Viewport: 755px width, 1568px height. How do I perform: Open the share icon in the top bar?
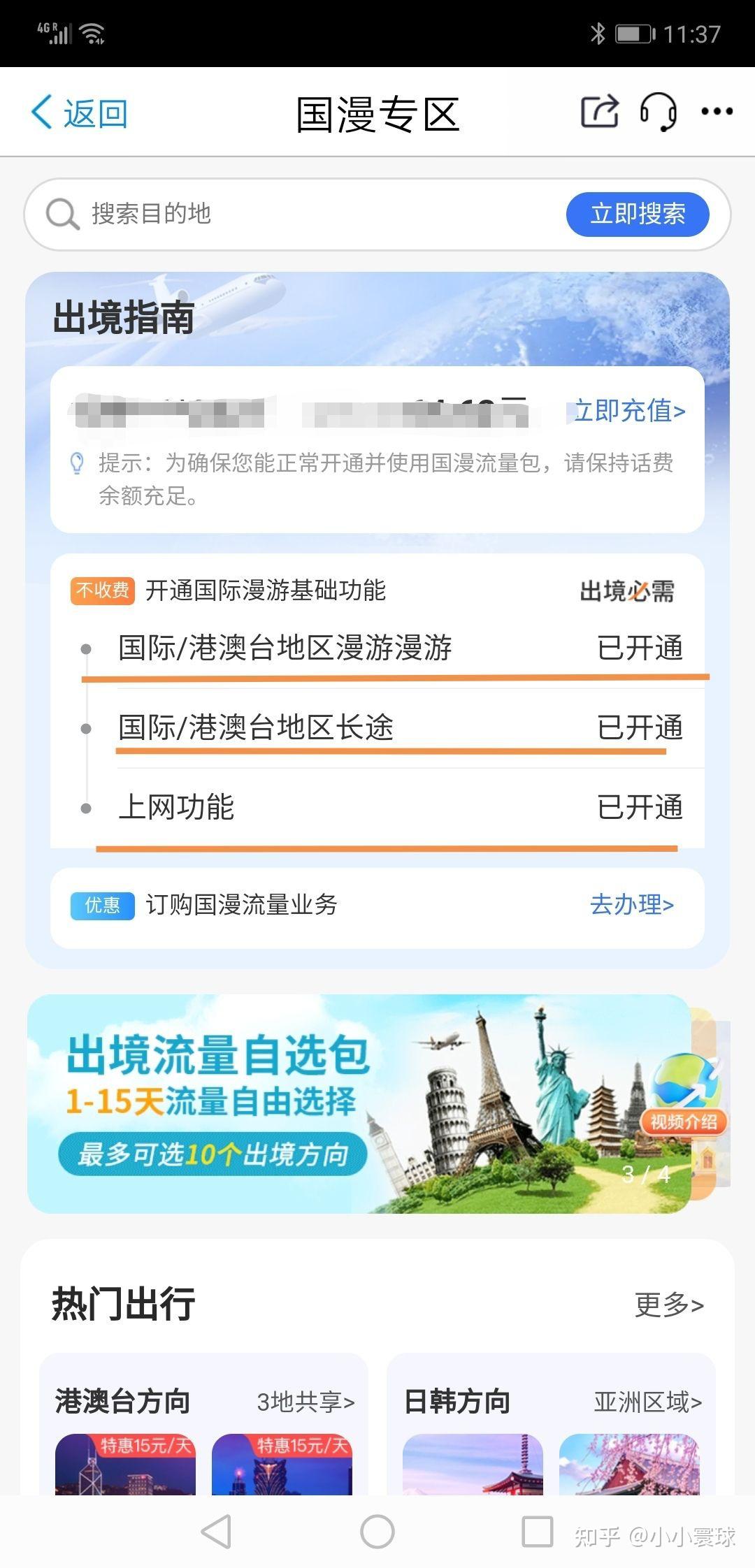600,110
